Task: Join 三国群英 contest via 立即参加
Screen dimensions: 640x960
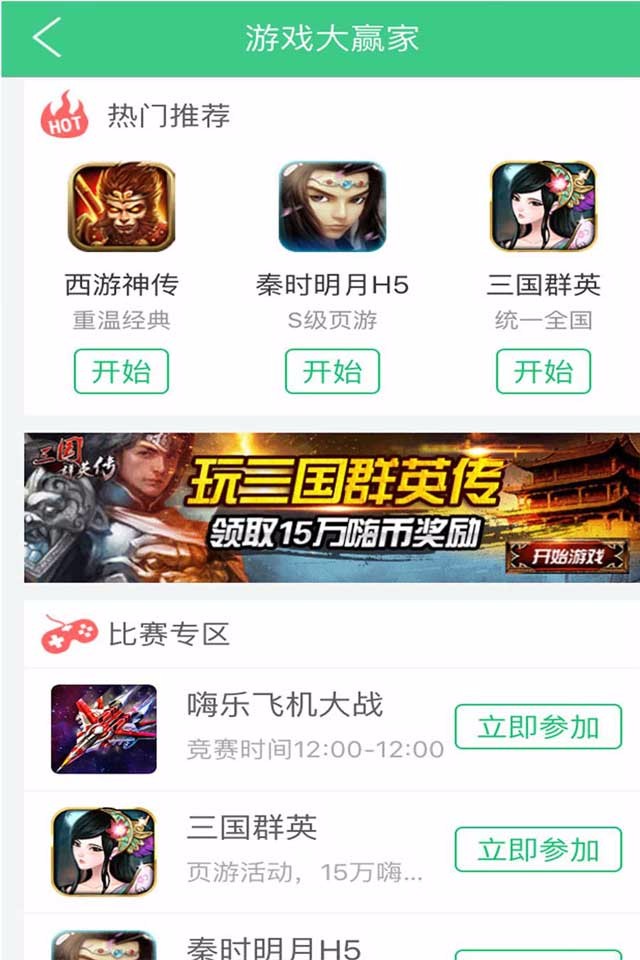Action: (538, 850)
